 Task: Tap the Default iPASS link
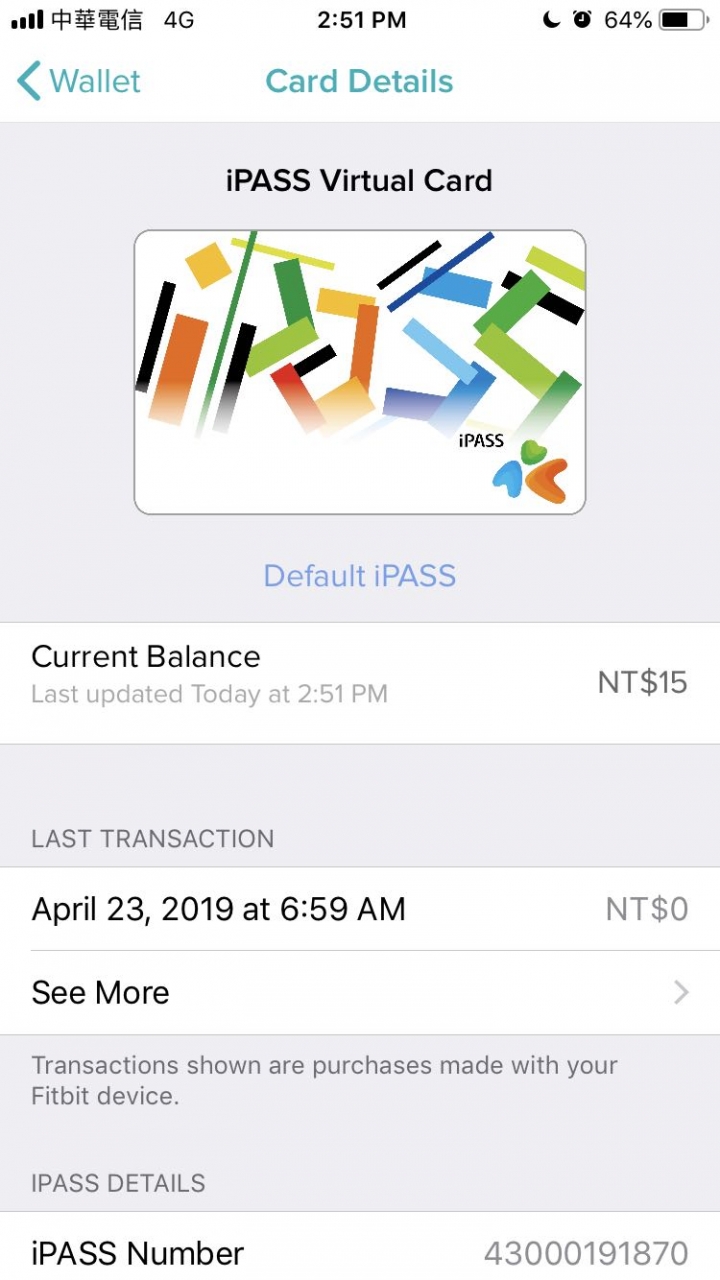[360, 576]
